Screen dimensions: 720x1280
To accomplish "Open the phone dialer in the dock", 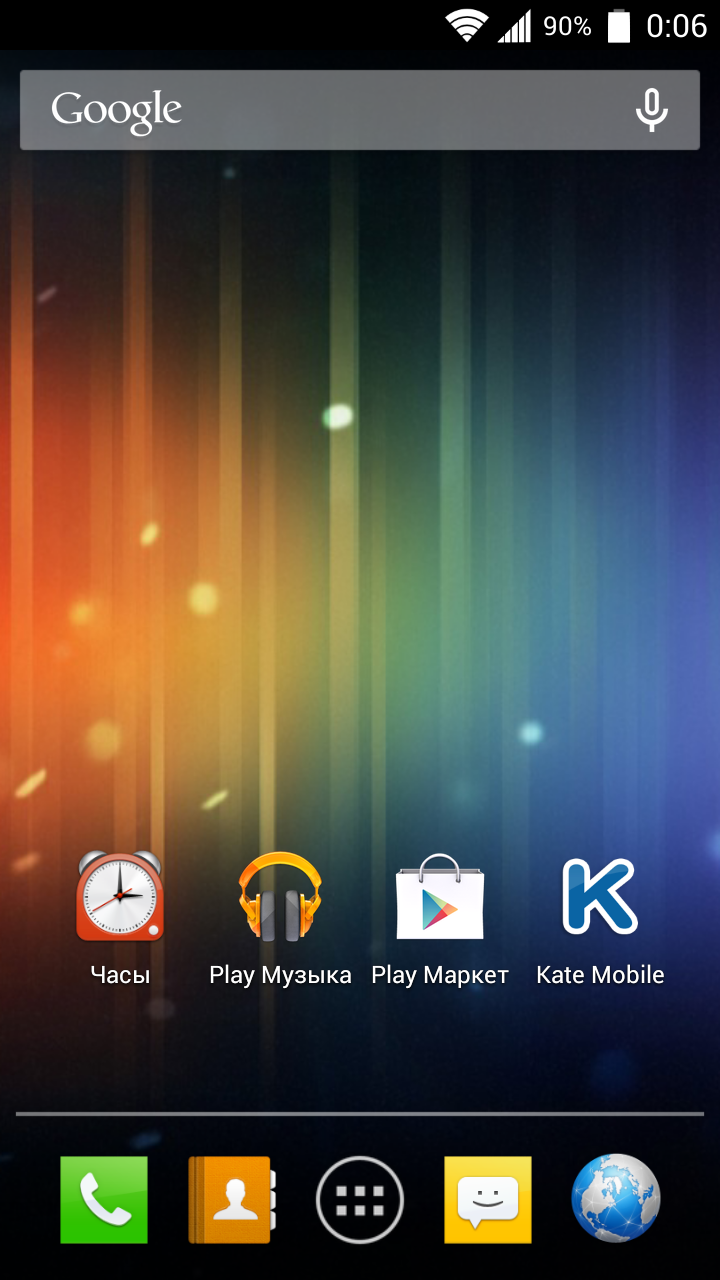I will point(104,1199).
